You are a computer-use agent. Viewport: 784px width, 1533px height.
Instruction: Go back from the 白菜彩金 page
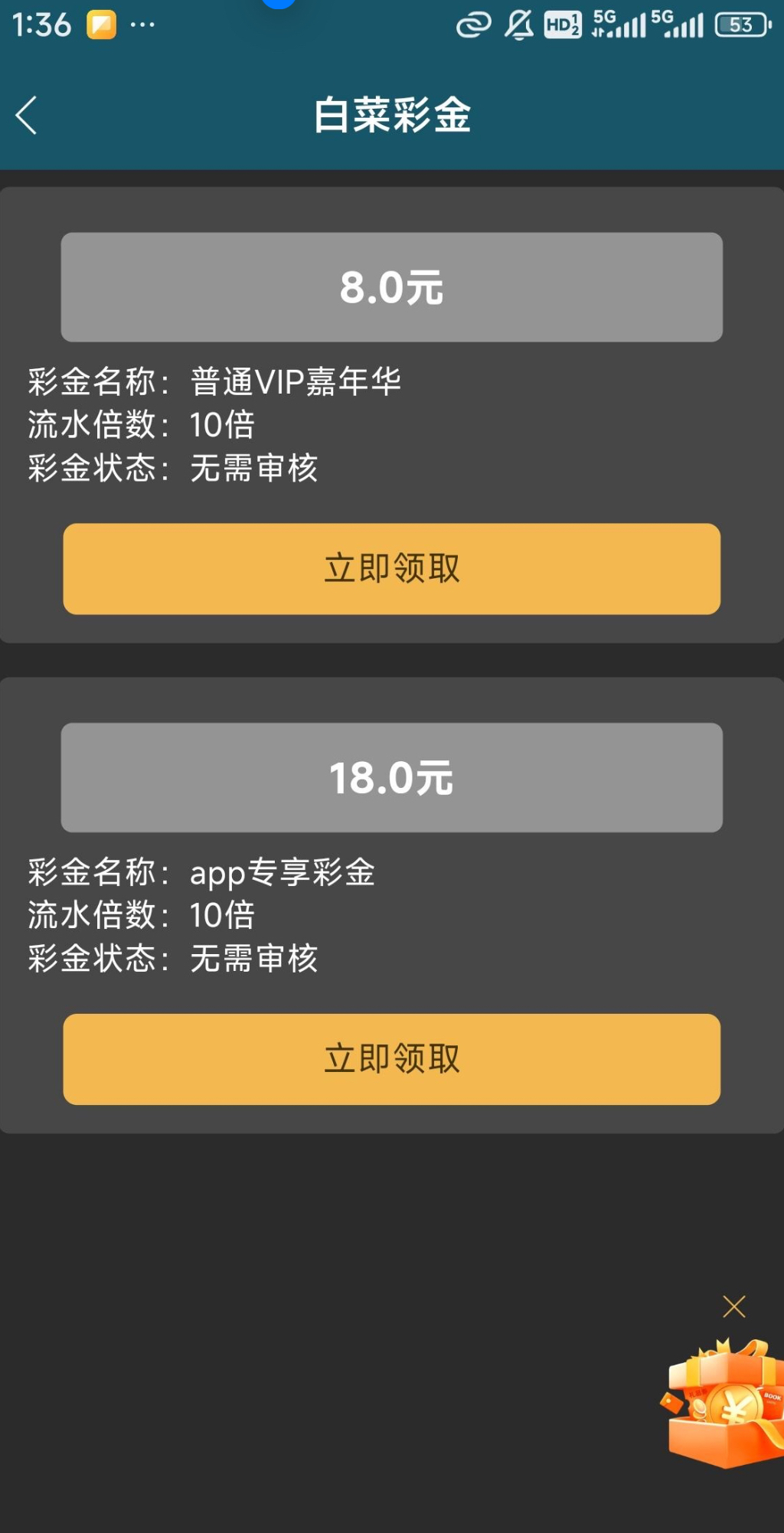(x=27, y=116)
